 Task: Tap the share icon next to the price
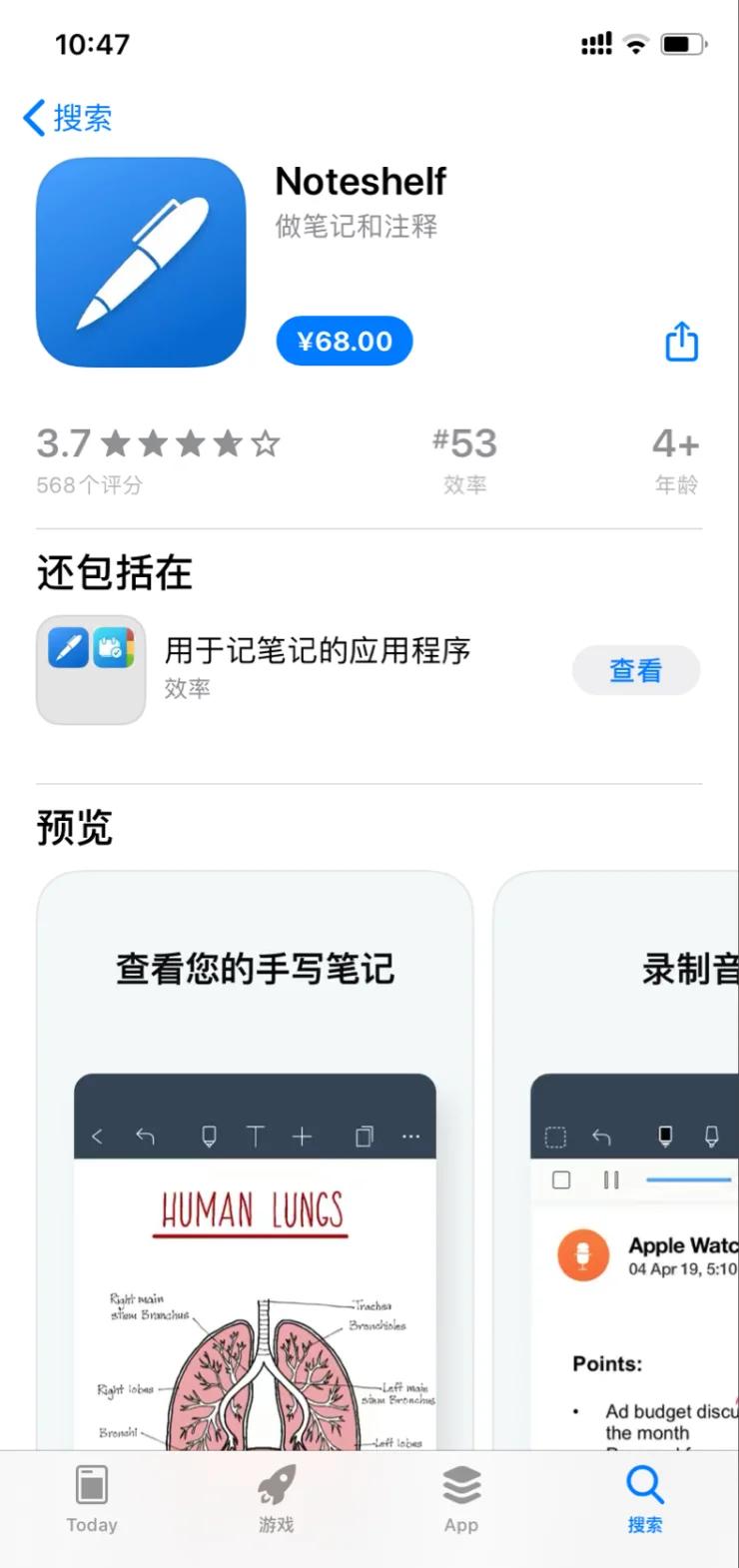[x=680, y=341]
